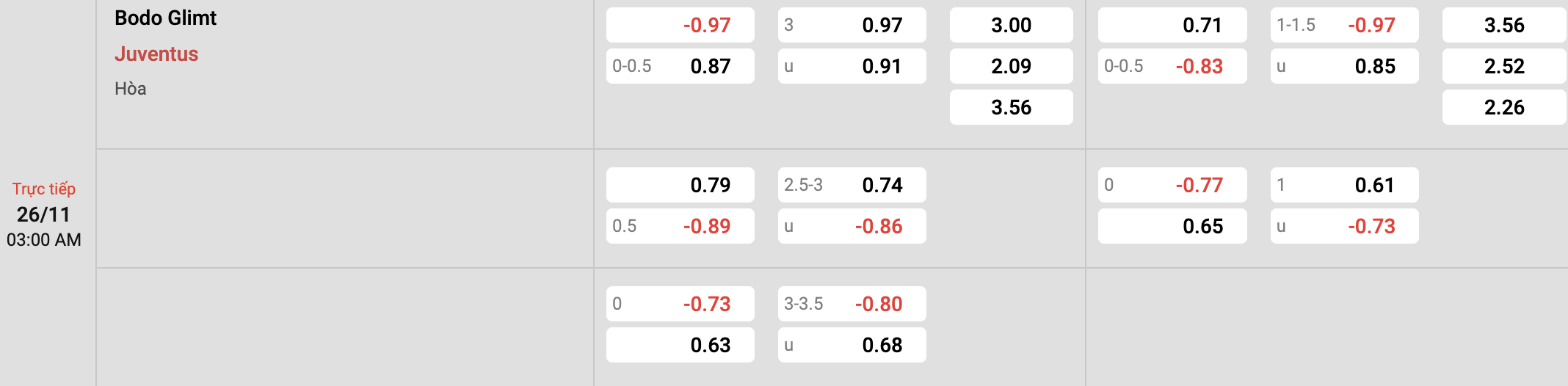Select the under odds of 0.85

tap(1344, 66)
